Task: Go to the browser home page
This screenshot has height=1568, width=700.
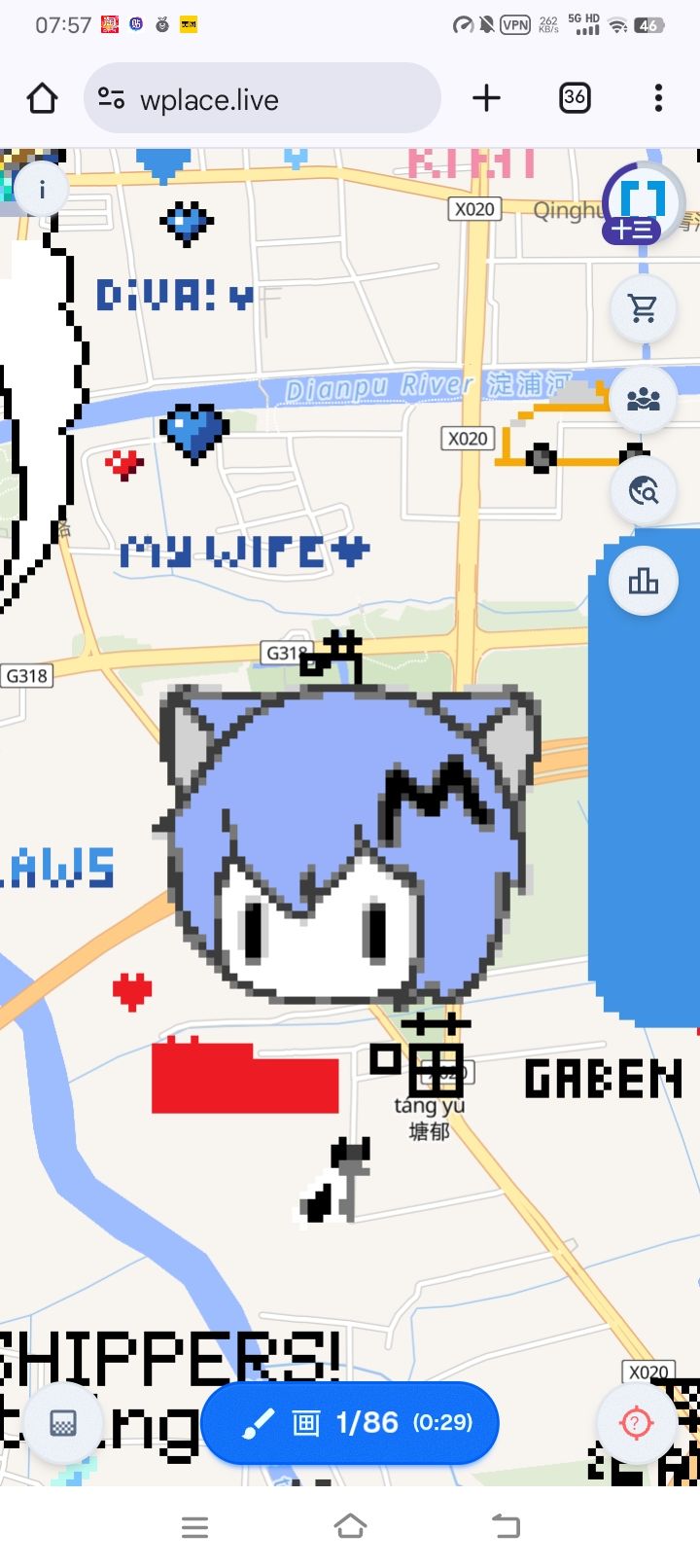Action: [x=43, y=98]
